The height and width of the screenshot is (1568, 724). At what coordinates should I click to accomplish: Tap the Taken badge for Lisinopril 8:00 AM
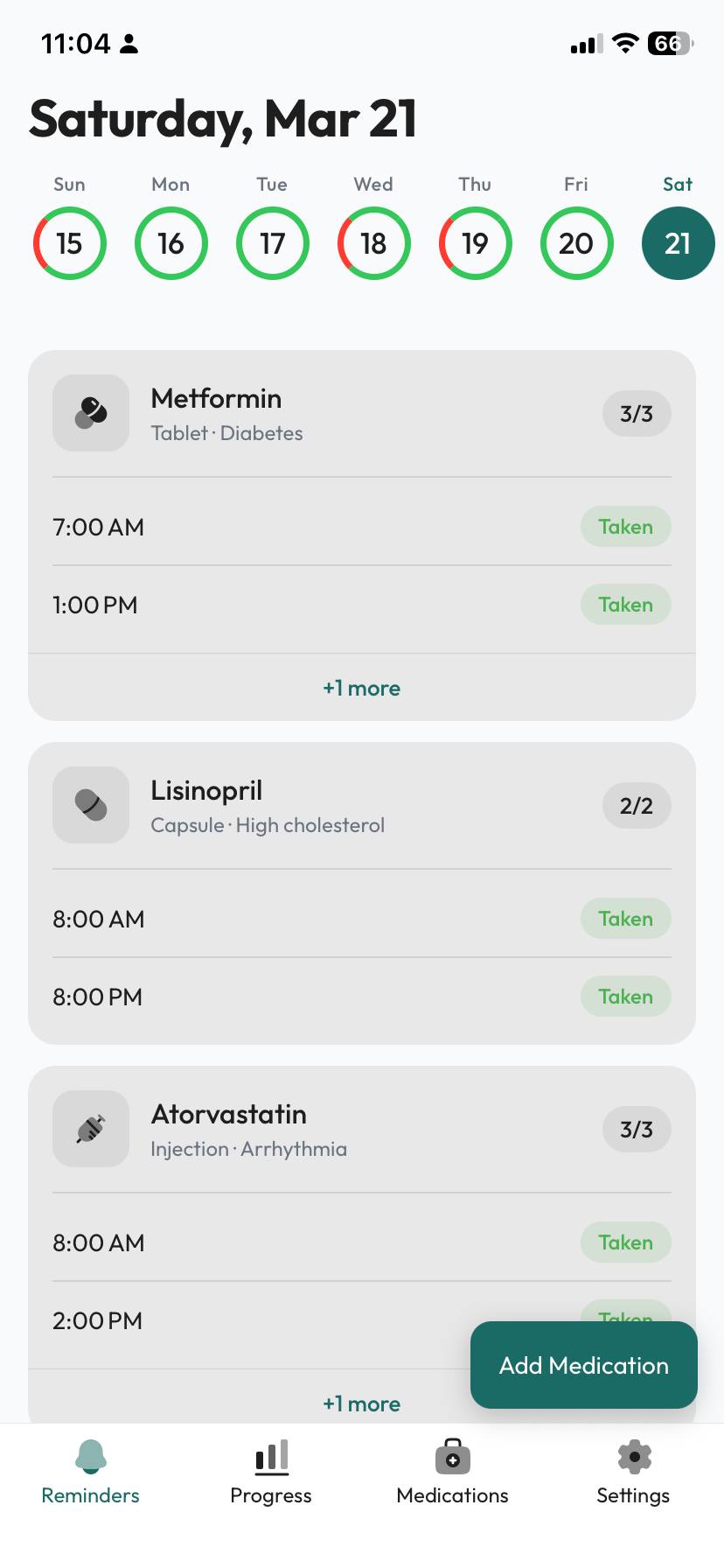coord(625,919)
